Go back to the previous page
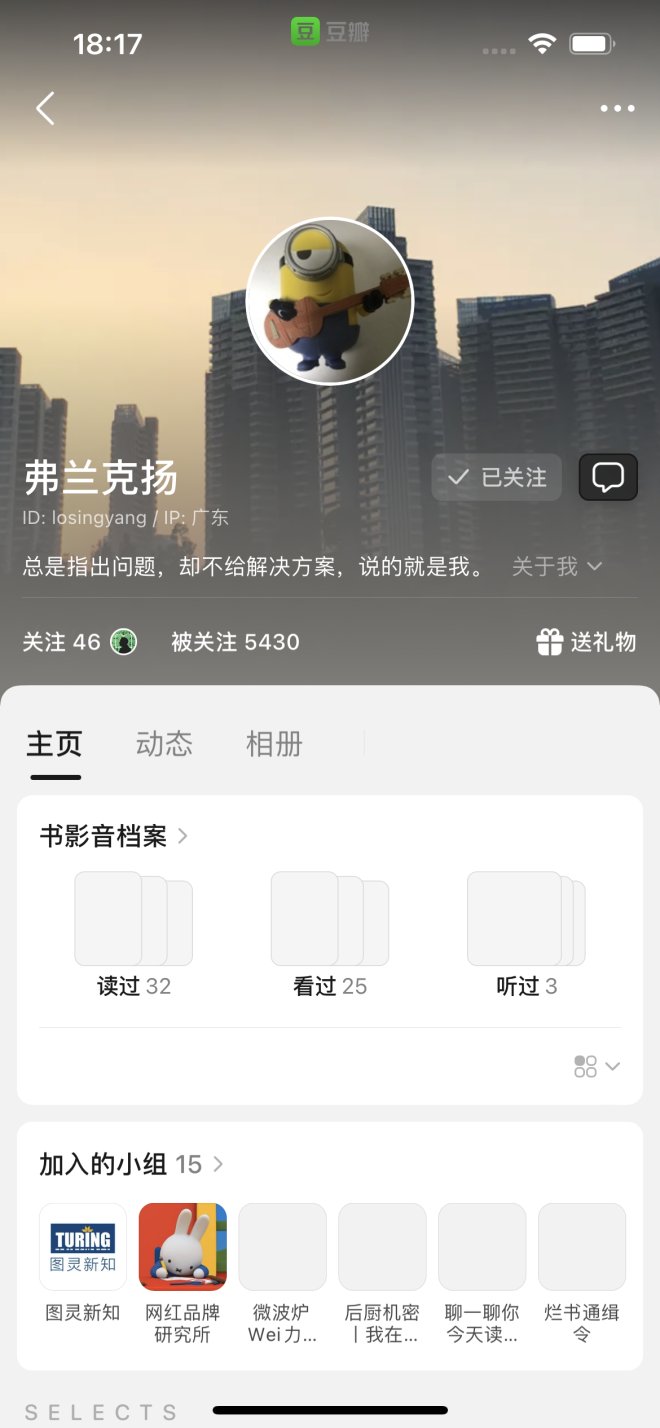The image size is (660, 1428). point(45,108)
